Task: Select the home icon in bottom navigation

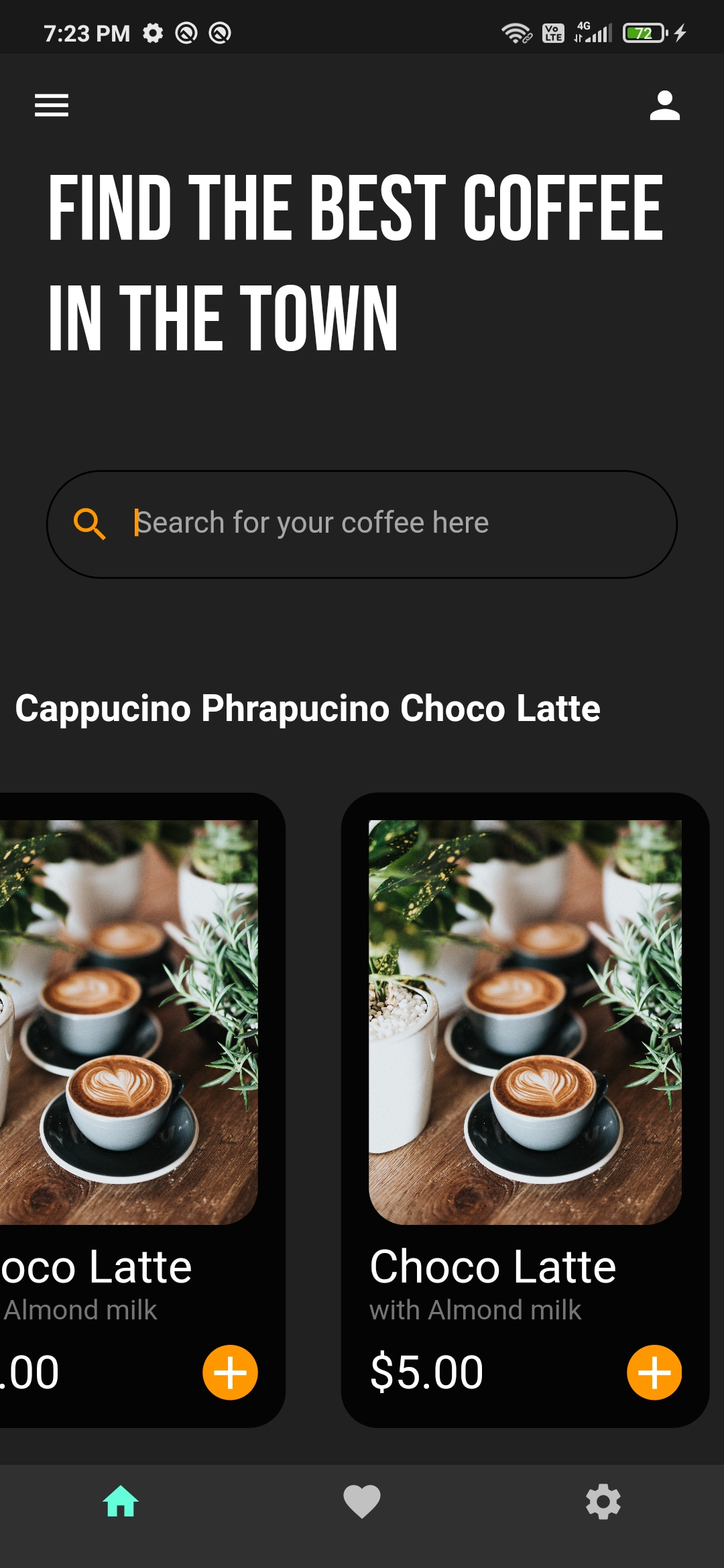Action: tap(121, 1503)
